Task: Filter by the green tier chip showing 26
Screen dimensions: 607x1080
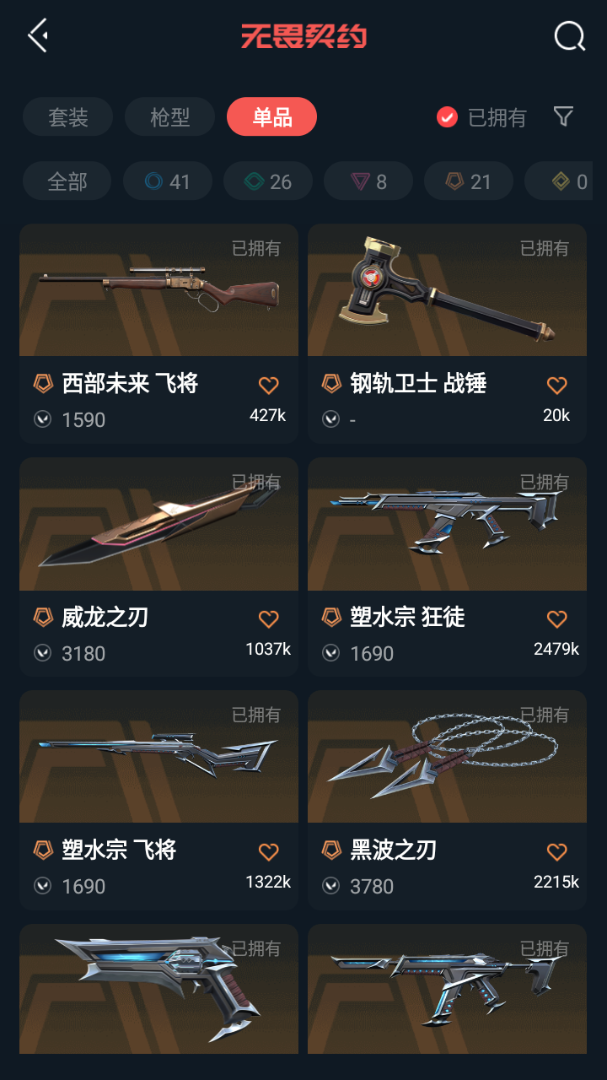Action: pyautogui.click(x=268, y=181)
